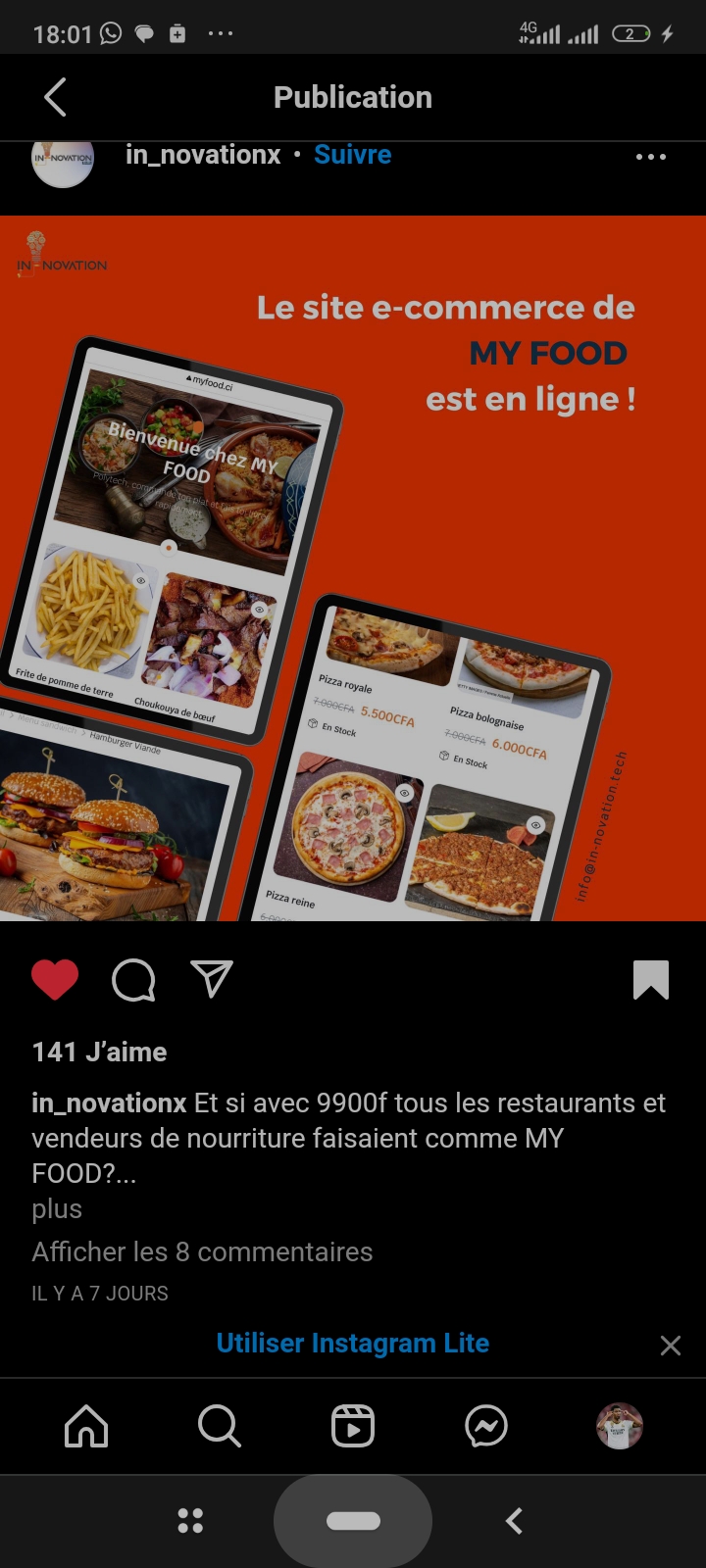This screenshot has width=706, height=1568.
Task: Open the MY FOOD post image
Action: point(353,568)
